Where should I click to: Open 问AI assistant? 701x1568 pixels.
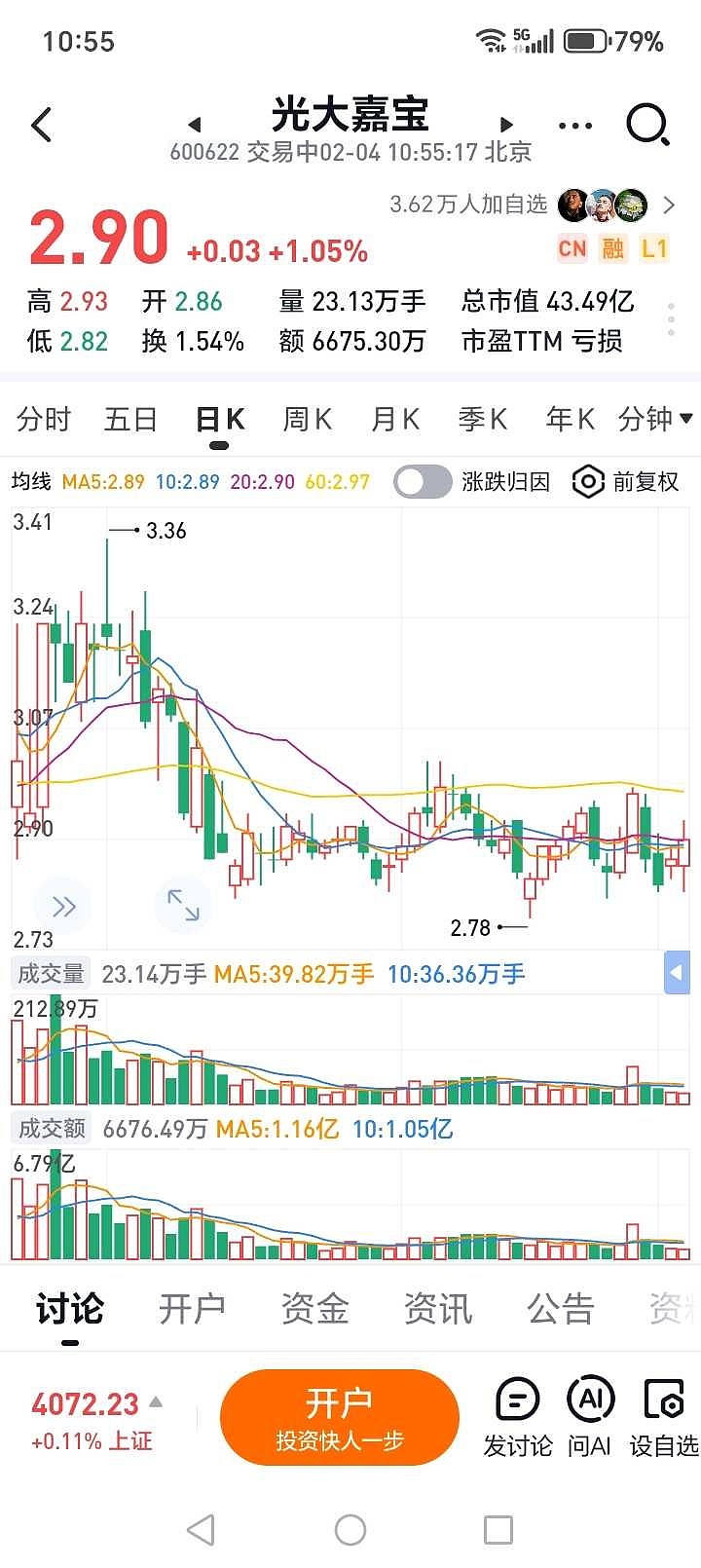click(x=591, y=1415)
